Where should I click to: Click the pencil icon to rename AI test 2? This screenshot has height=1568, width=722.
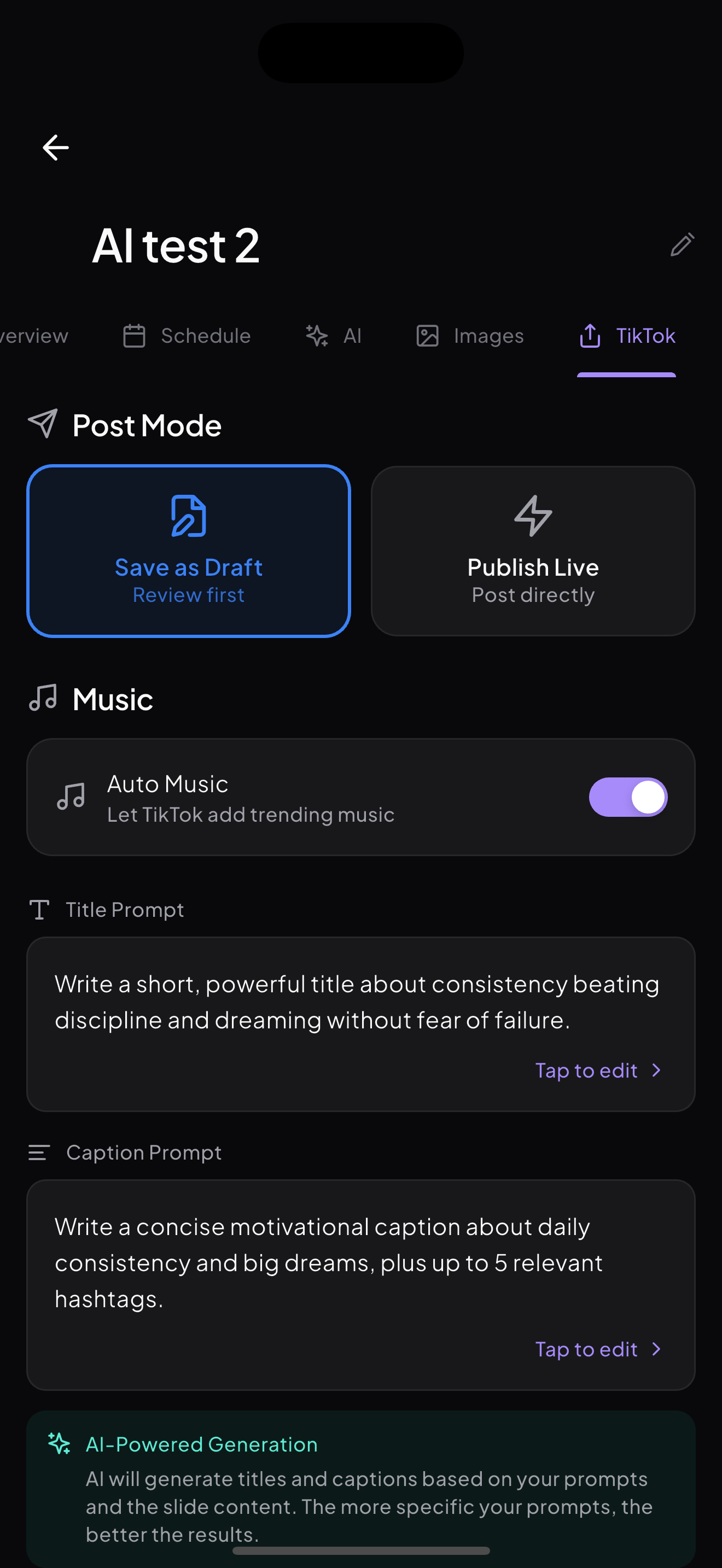coord(681,245)
